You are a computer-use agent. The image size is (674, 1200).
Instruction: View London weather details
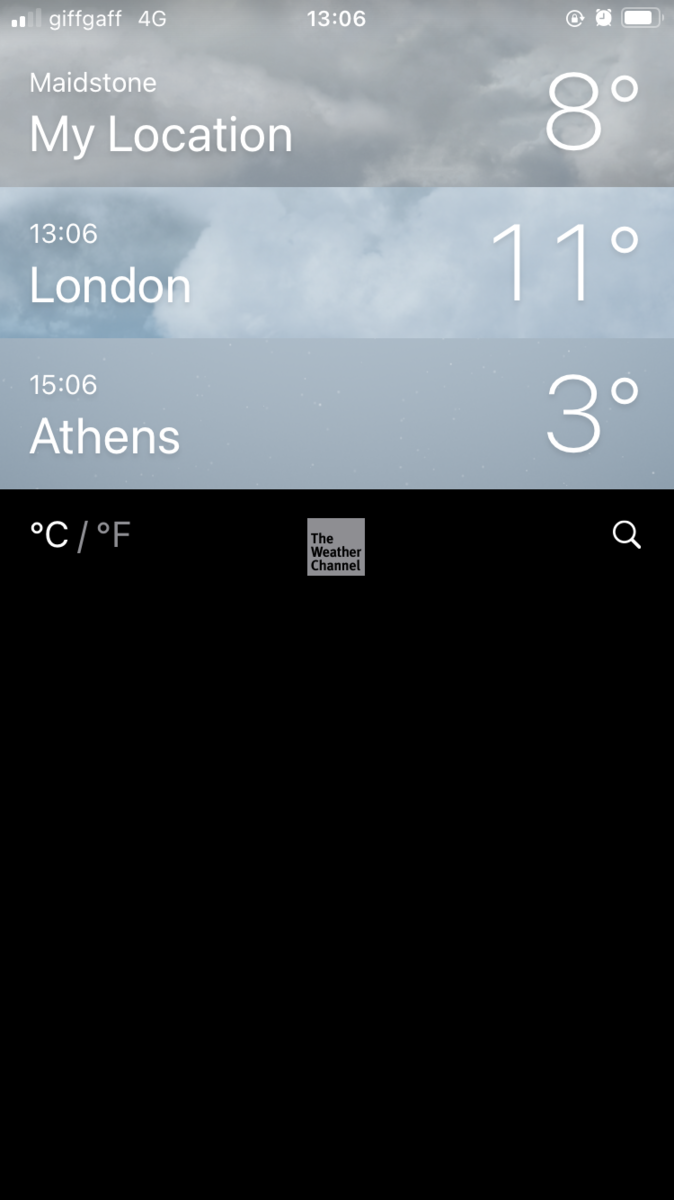(336, 264)
